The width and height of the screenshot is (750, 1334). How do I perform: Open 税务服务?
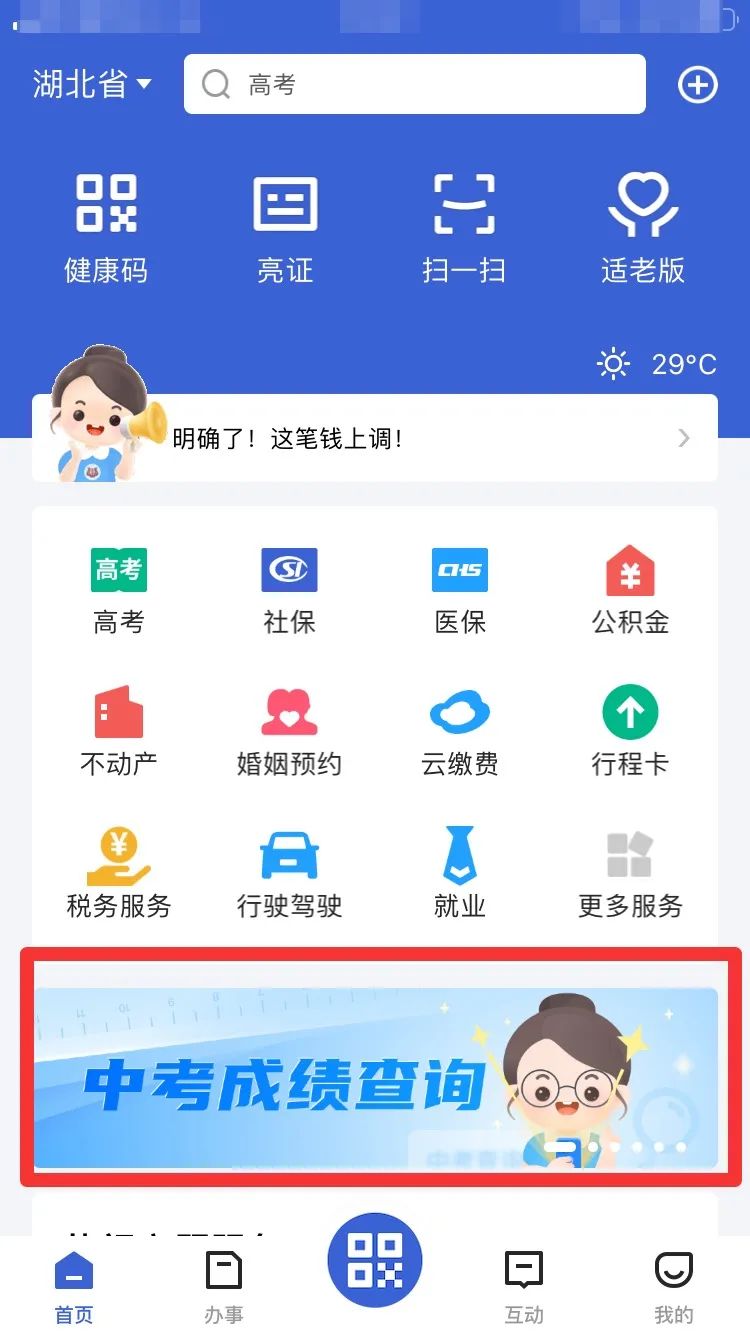(119, 874)
